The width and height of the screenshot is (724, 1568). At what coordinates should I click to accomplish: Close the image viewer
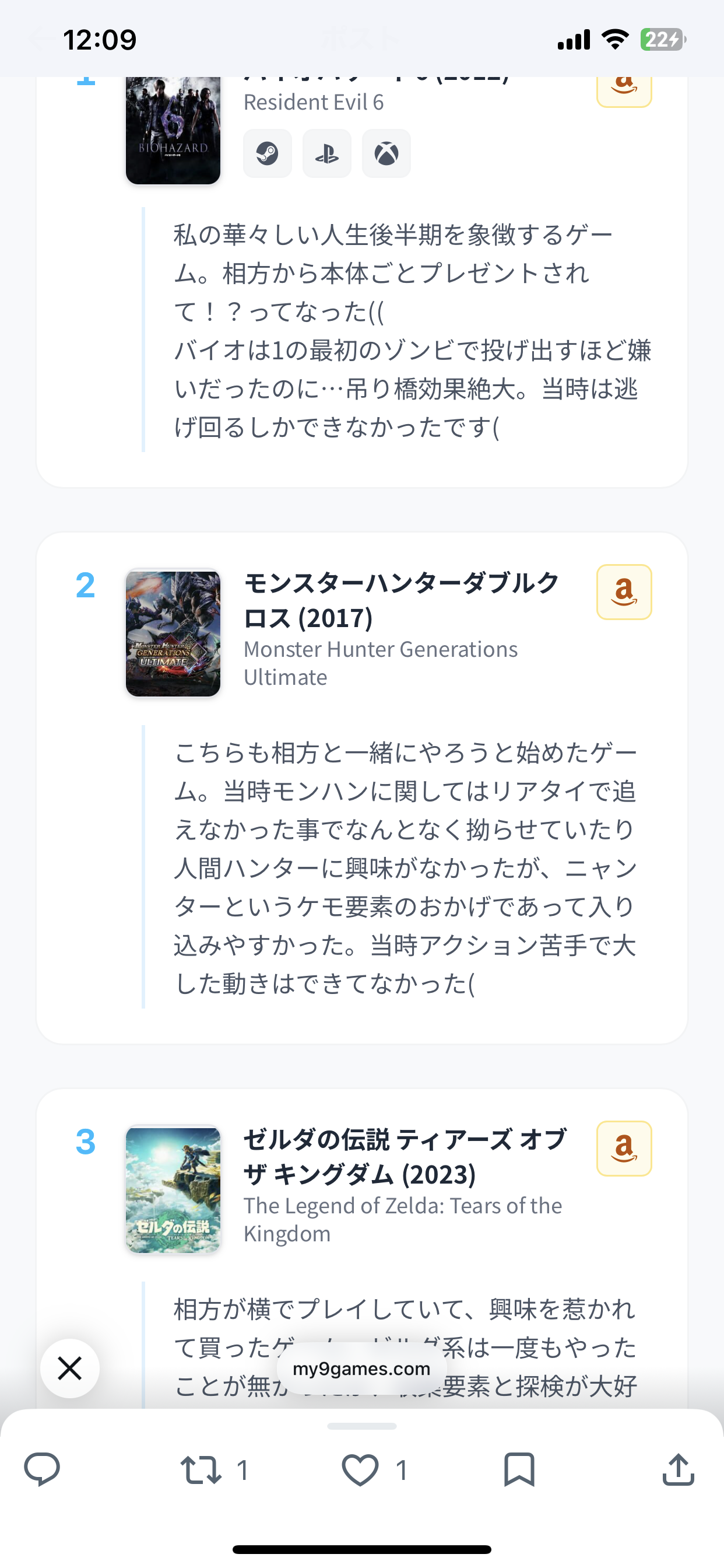point(70,1368)
